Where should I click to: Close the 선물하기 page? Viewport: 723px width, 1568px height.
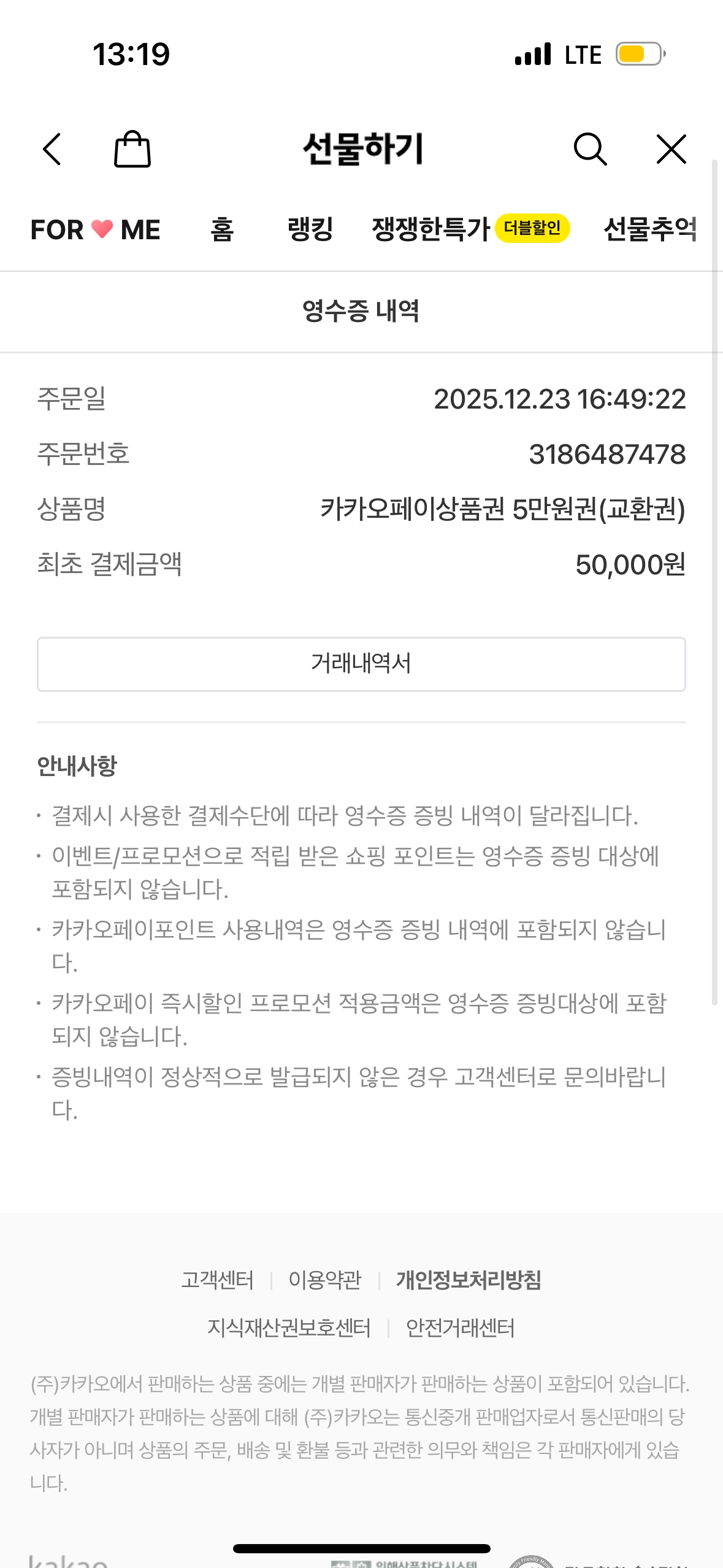671,149
